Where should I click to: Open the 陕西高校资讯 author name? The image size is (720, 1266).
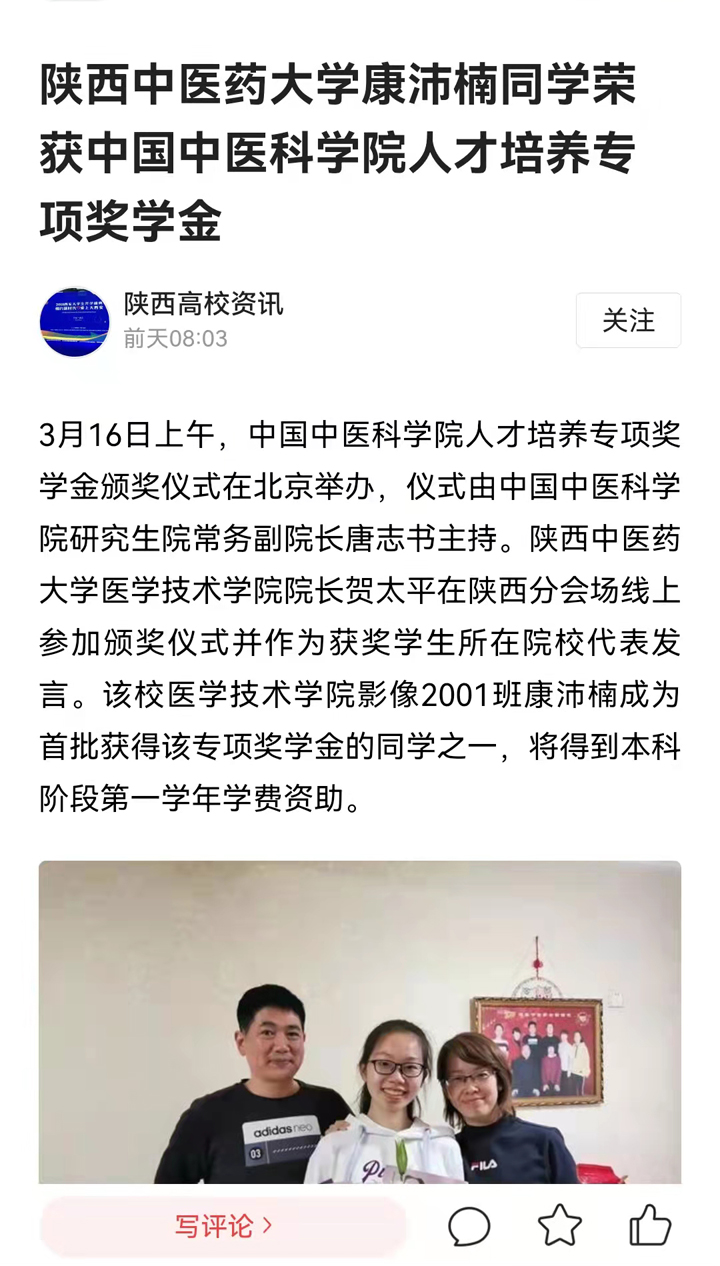click(x=203, y=304)
